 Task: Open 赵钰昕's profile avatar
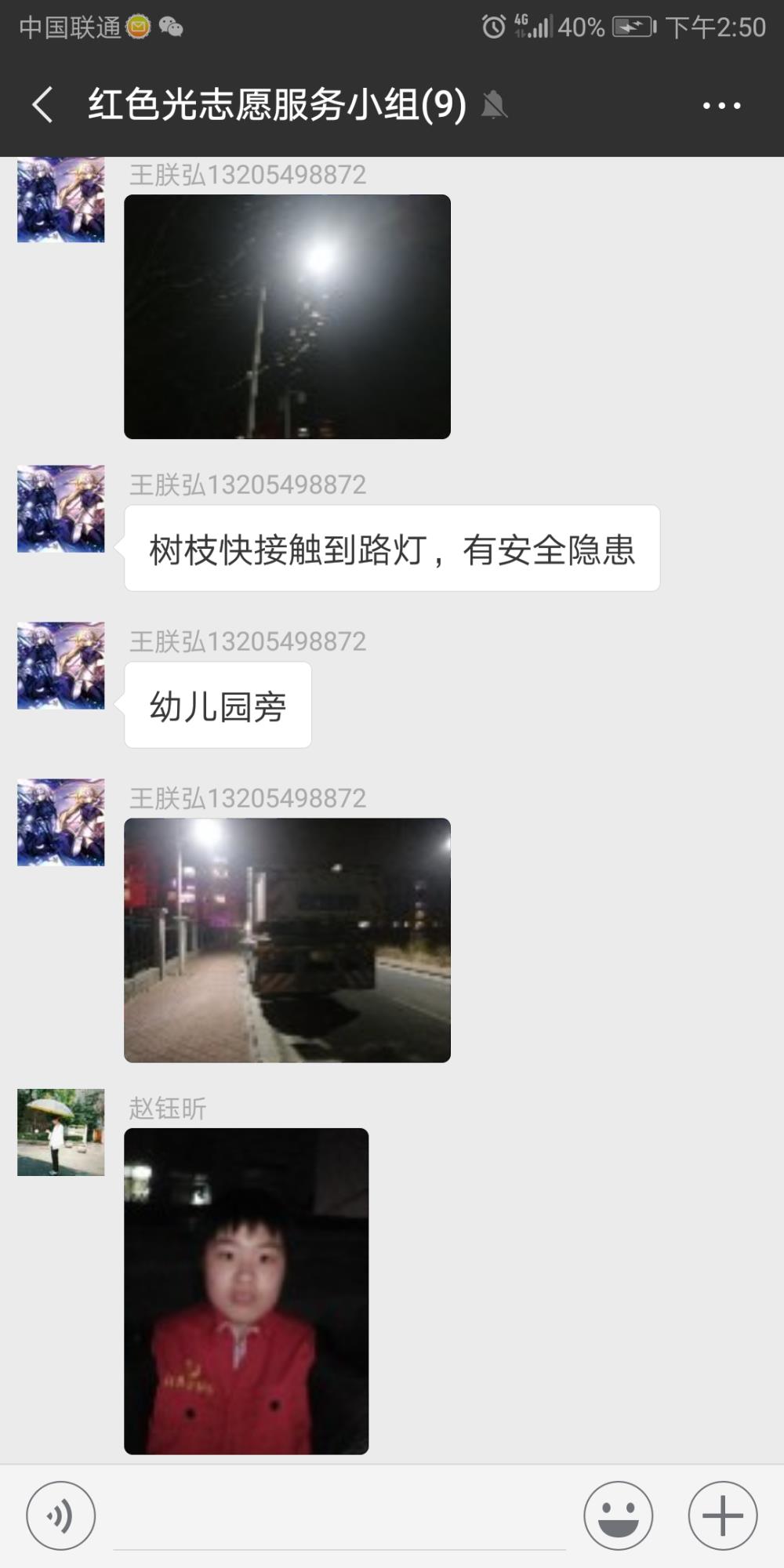pos(61,1132)
